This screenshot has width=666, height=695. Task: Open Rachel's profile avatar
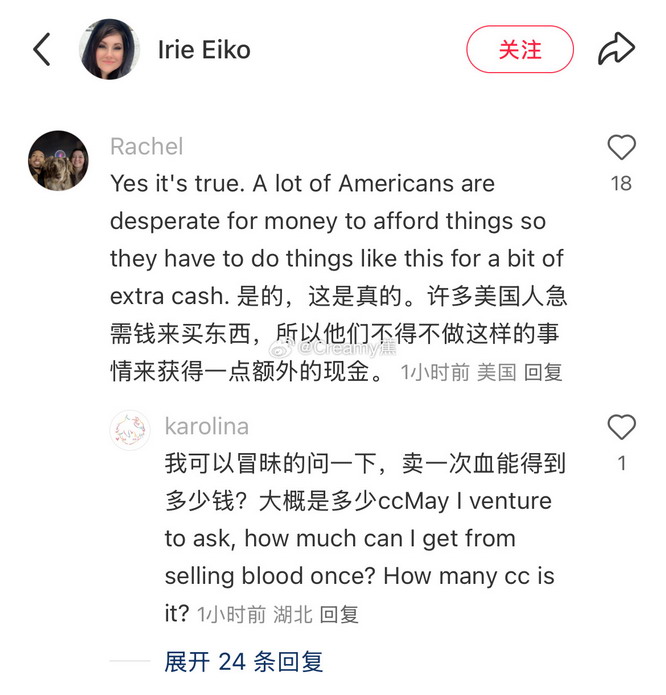(58, 160)
